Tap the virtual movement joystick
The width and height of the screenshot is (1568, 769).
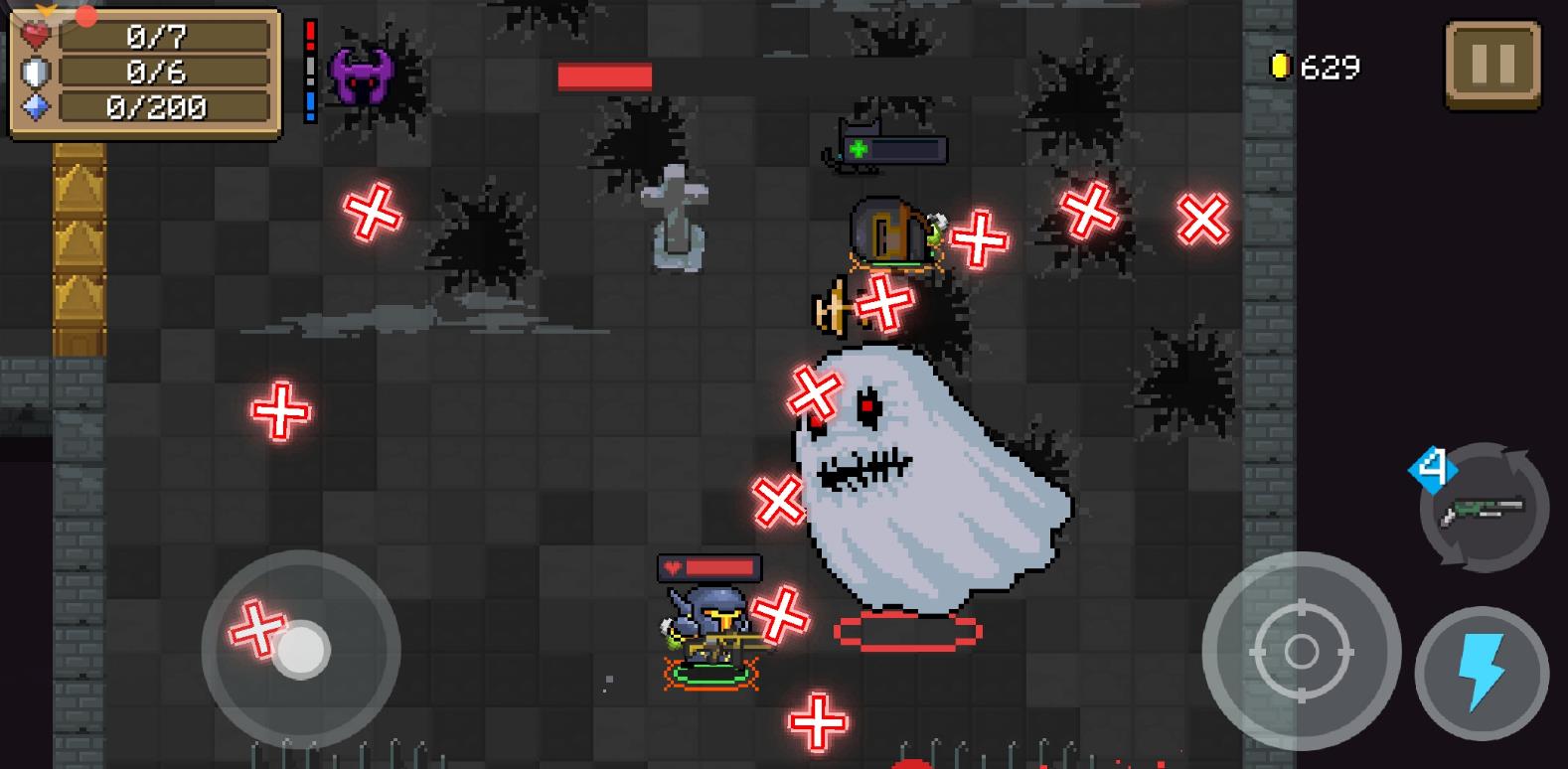[300, 649]
